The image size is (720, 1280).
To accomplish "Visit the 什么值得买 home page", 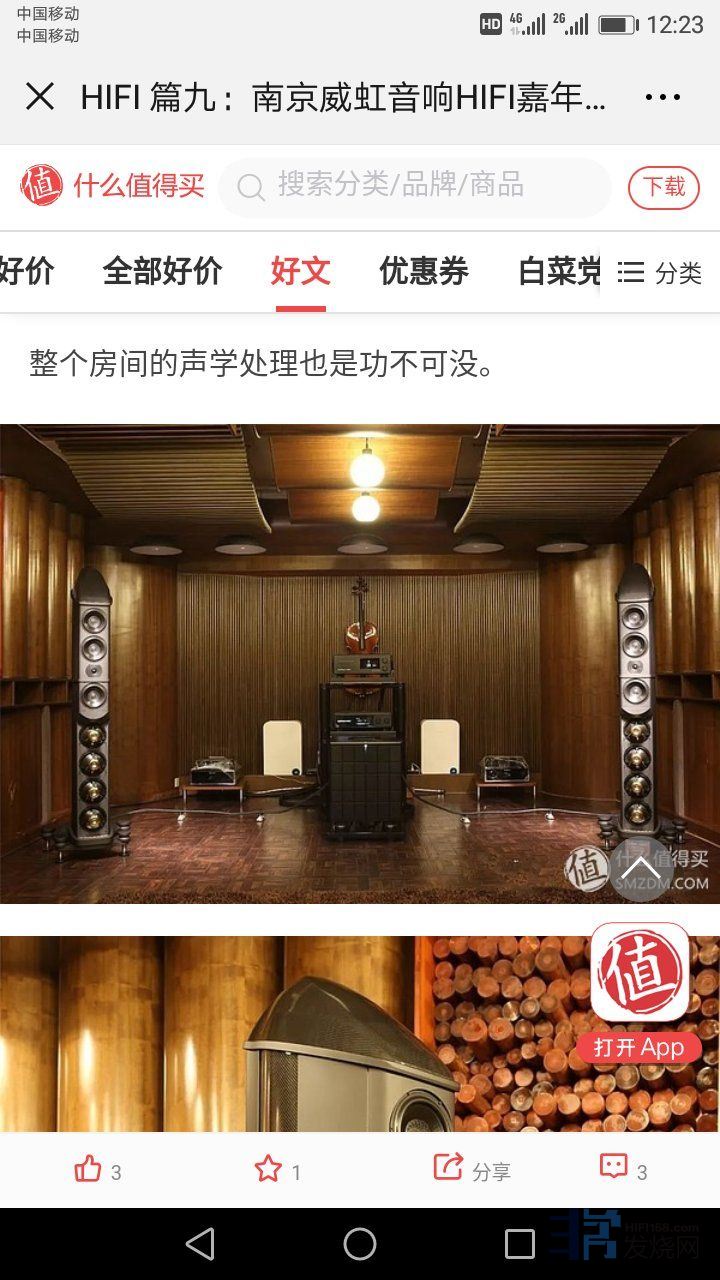I will [x=112, y=186].
